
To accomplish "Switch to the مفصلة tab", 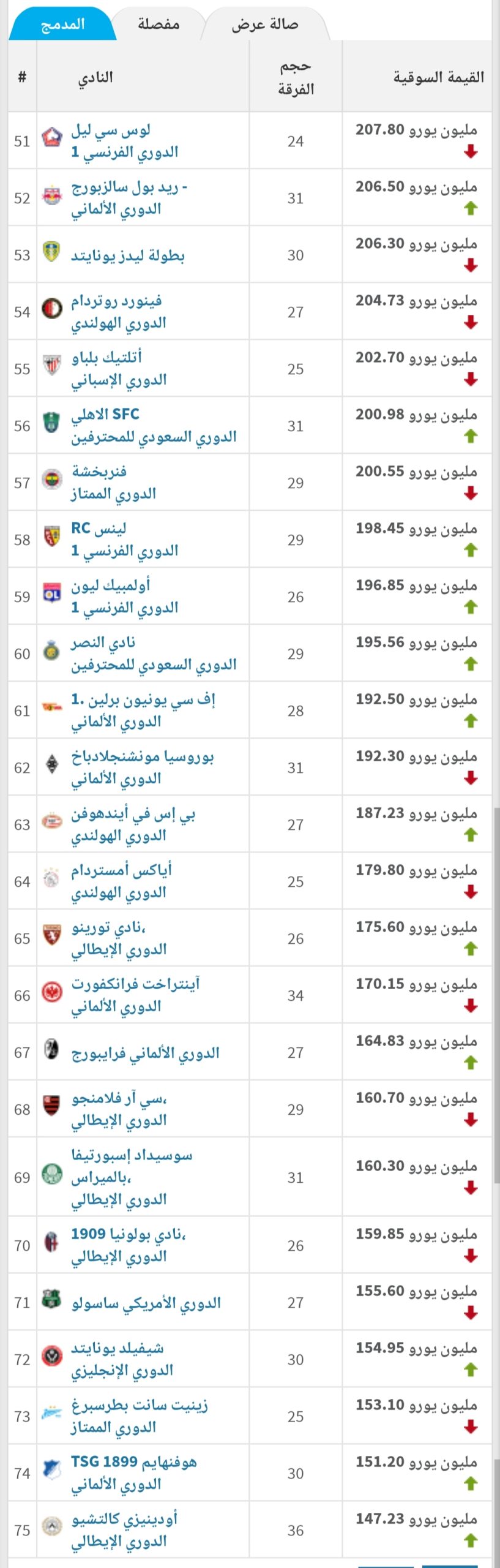I will tap(159, 24).
